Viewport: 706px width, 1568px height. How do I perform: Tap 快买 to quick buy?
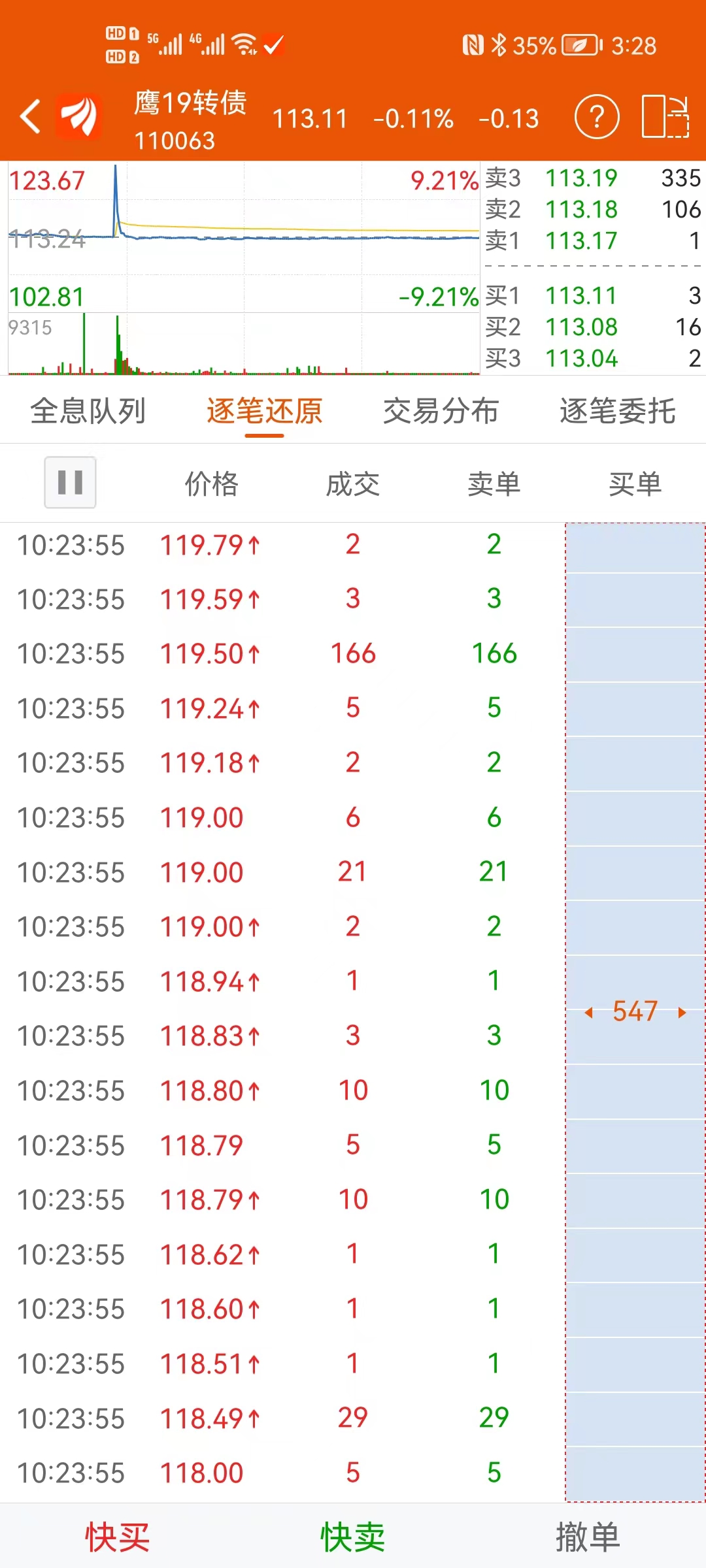pos(118,1537)
